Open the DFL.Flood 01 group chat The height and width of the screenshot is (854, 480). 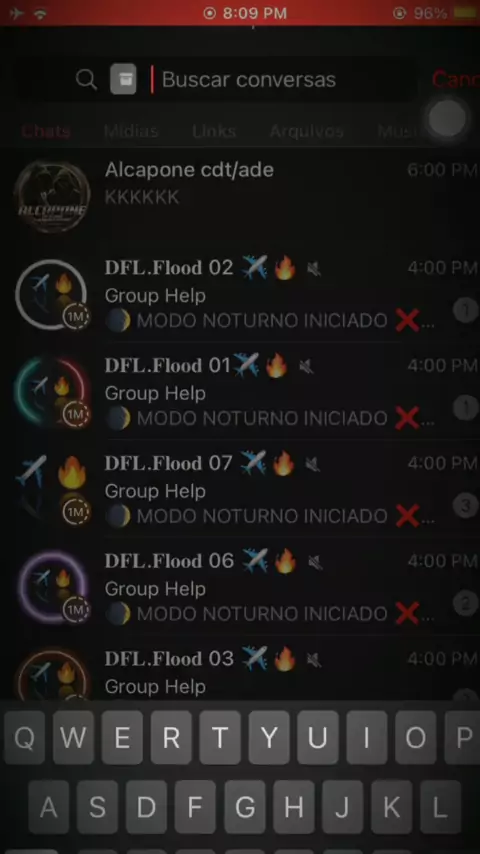point(240,391)
